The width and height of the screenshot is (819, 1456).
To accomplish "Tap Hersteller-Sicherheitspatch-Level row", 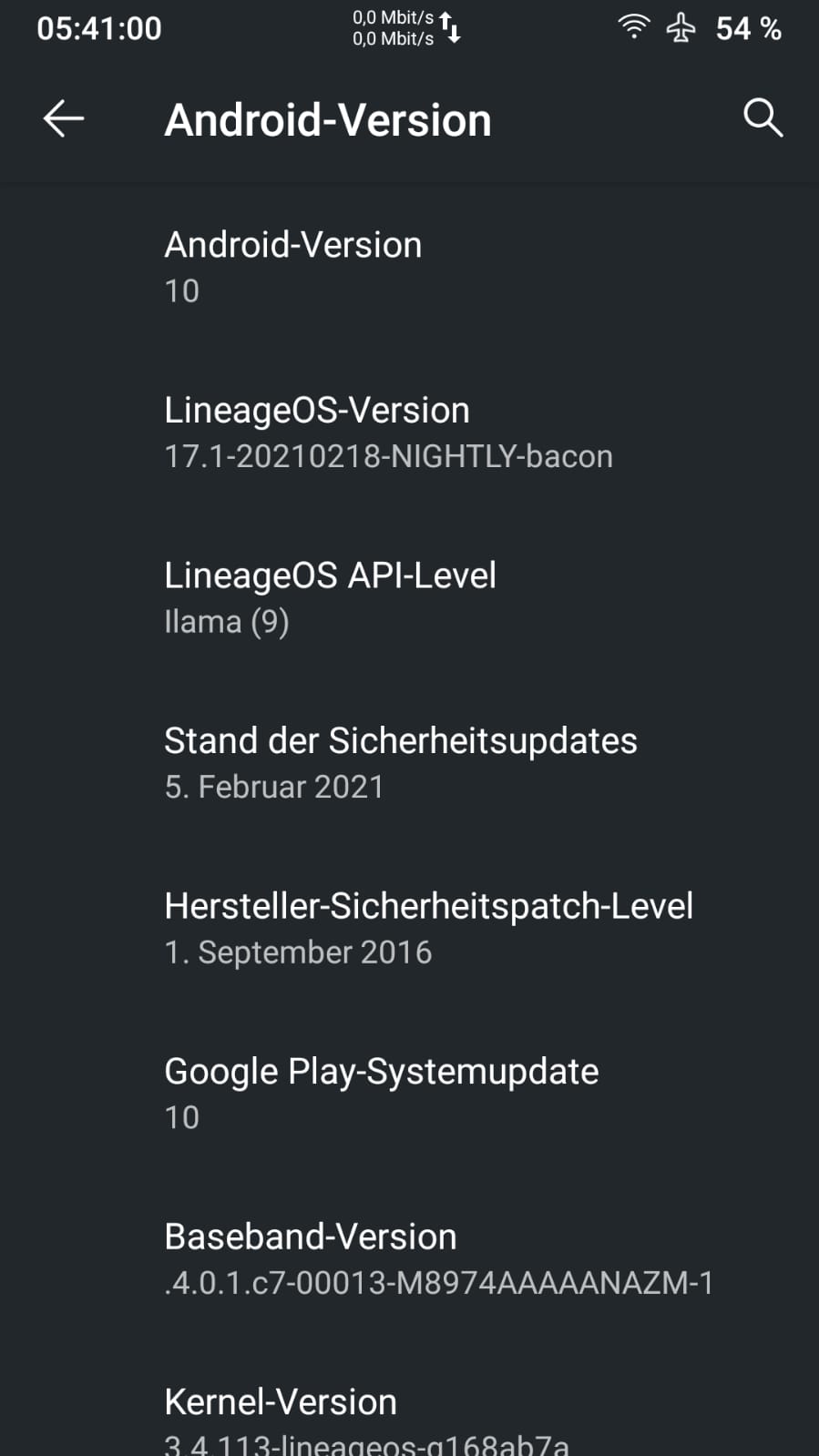I will click(409, 928).
